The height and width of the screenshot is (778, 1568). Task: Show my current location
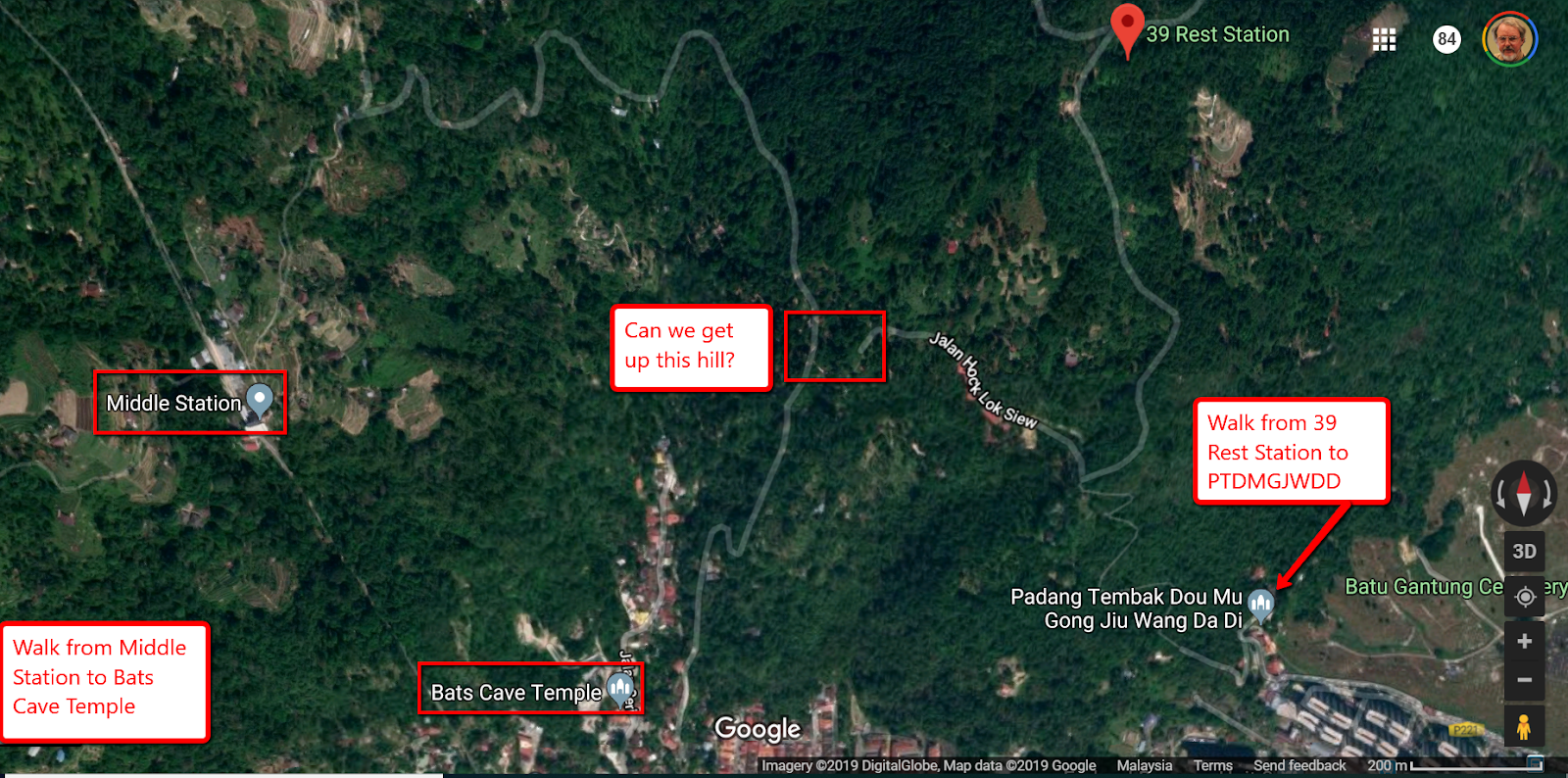click(x=1525, y=597)
